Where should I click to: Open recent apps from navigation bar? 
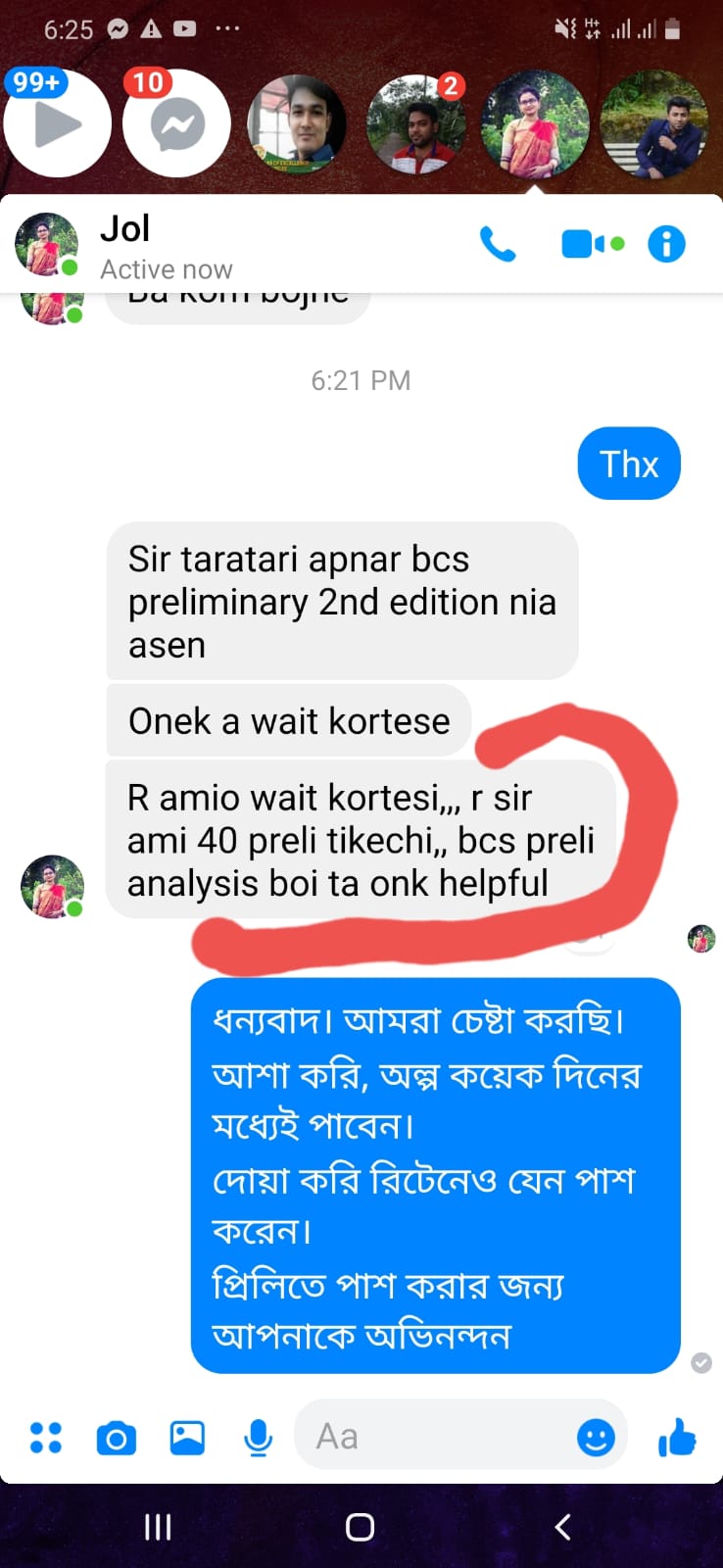(x=158, y=1527)
